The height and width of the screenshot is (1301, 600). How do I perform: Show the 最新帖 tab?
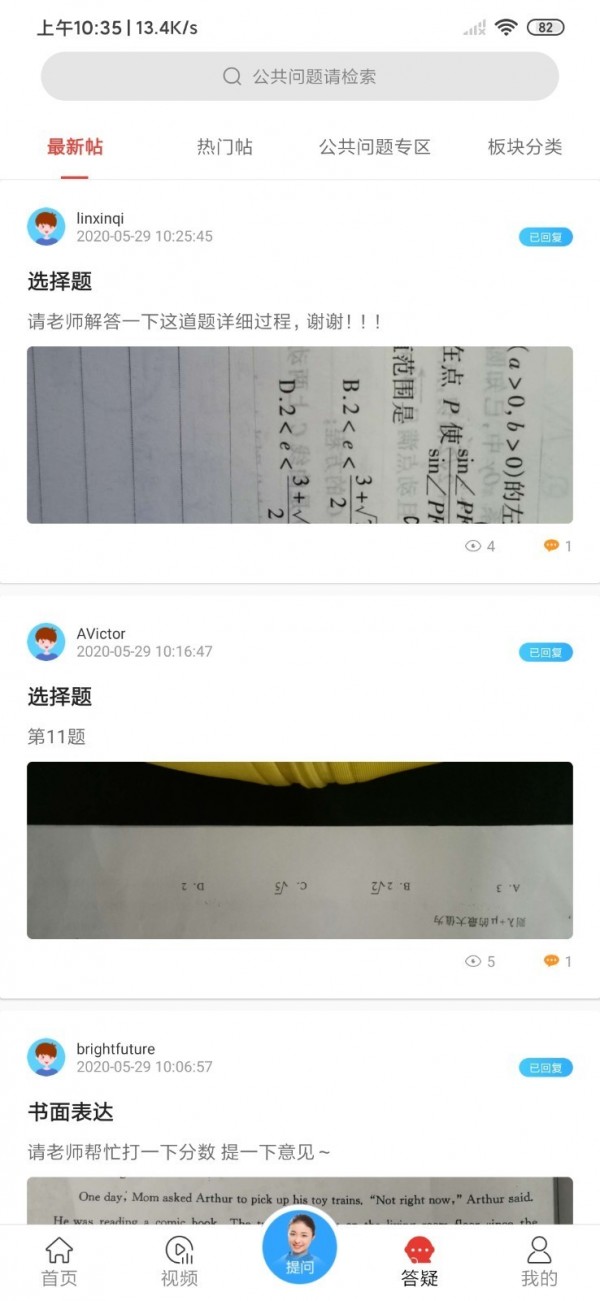pyautogui.click(x=75, y=148)
